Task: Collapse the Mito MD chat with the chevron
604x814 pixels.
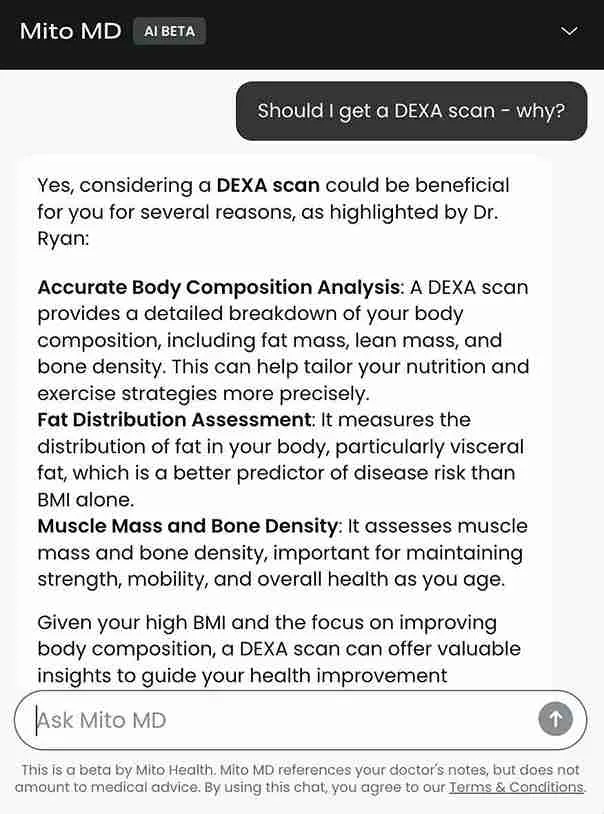Action: point(569,32)
